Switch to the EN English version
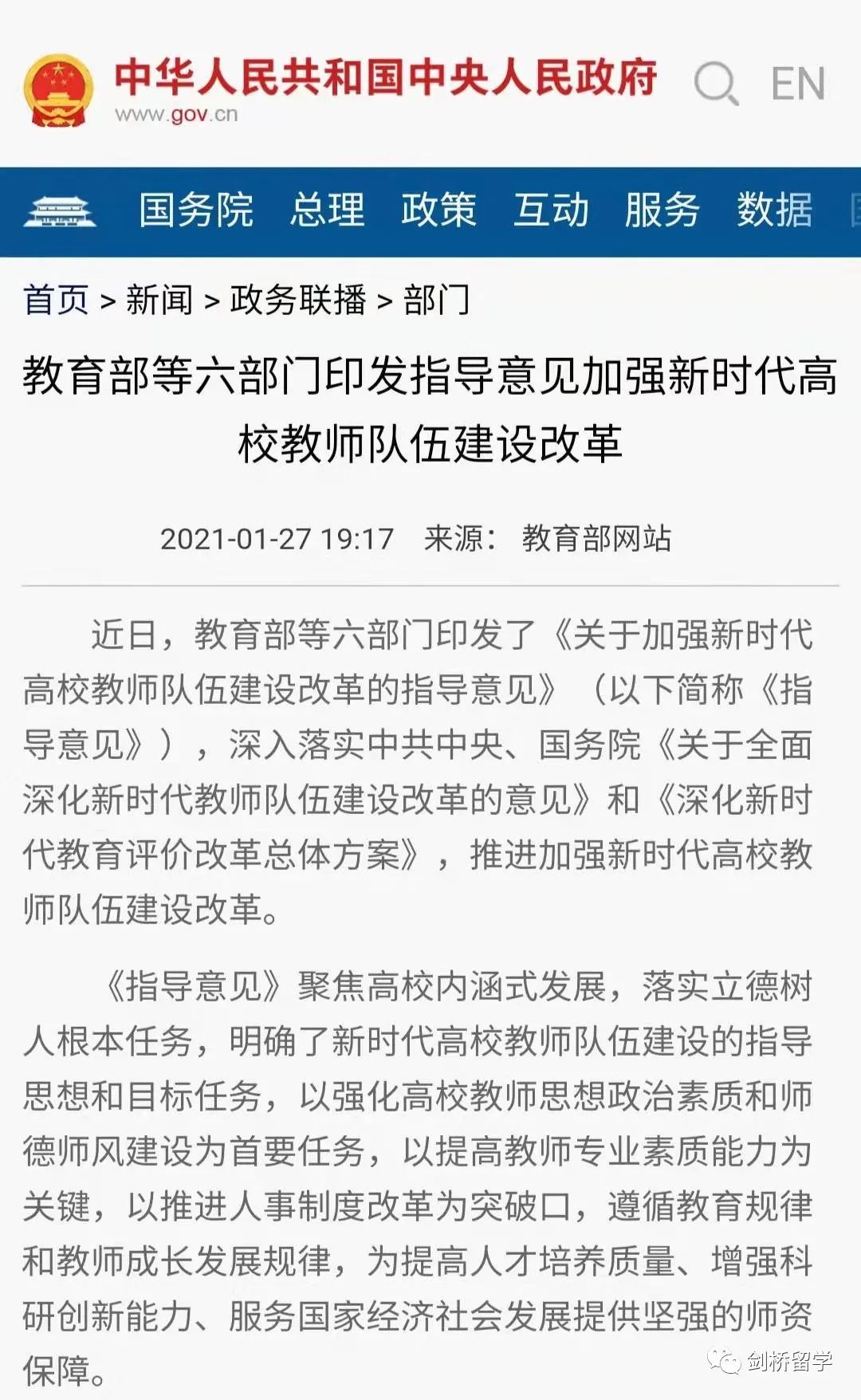 (797, 83)
